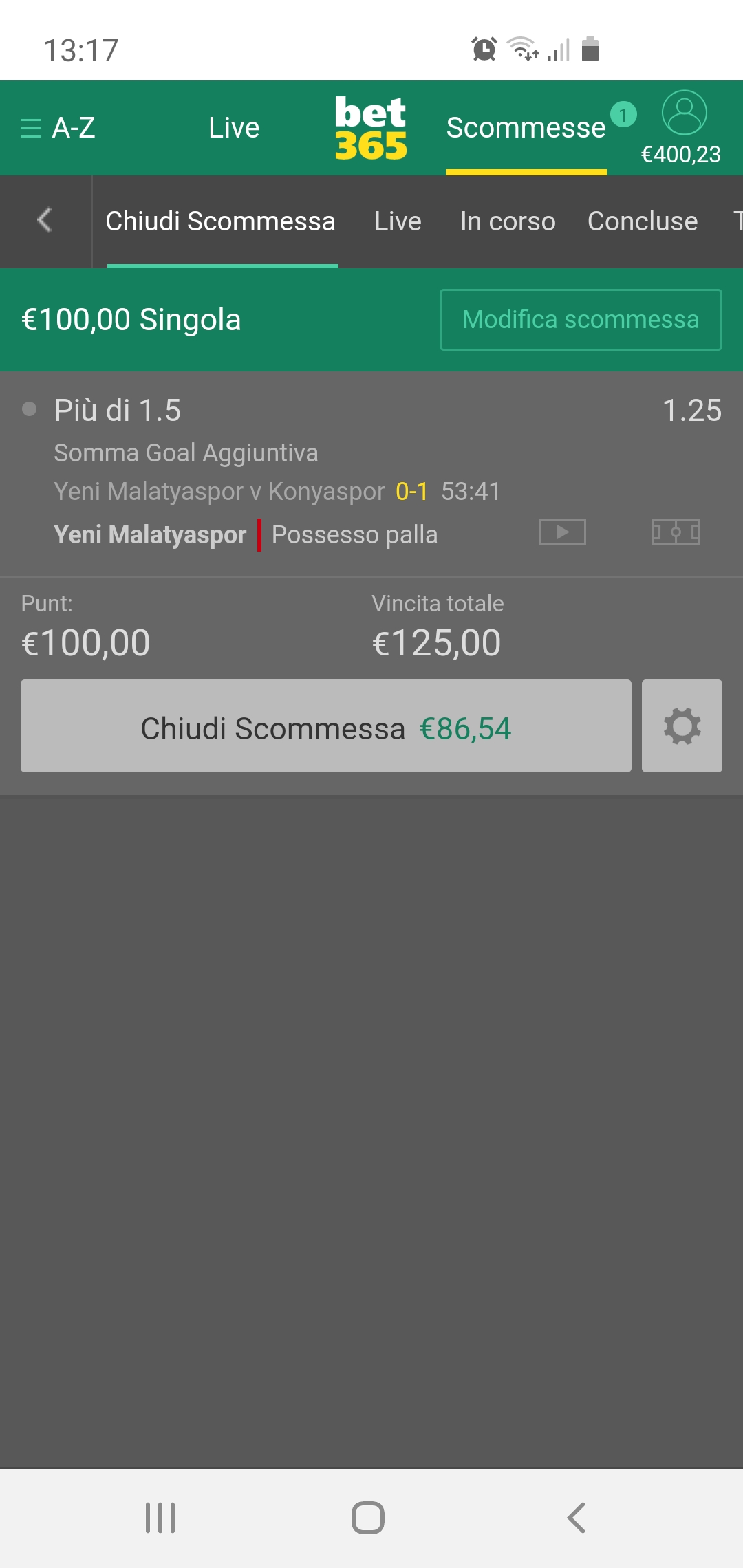
Task: Open live video stream for Yeni Malatyaspor match
Action: (562, 532)
